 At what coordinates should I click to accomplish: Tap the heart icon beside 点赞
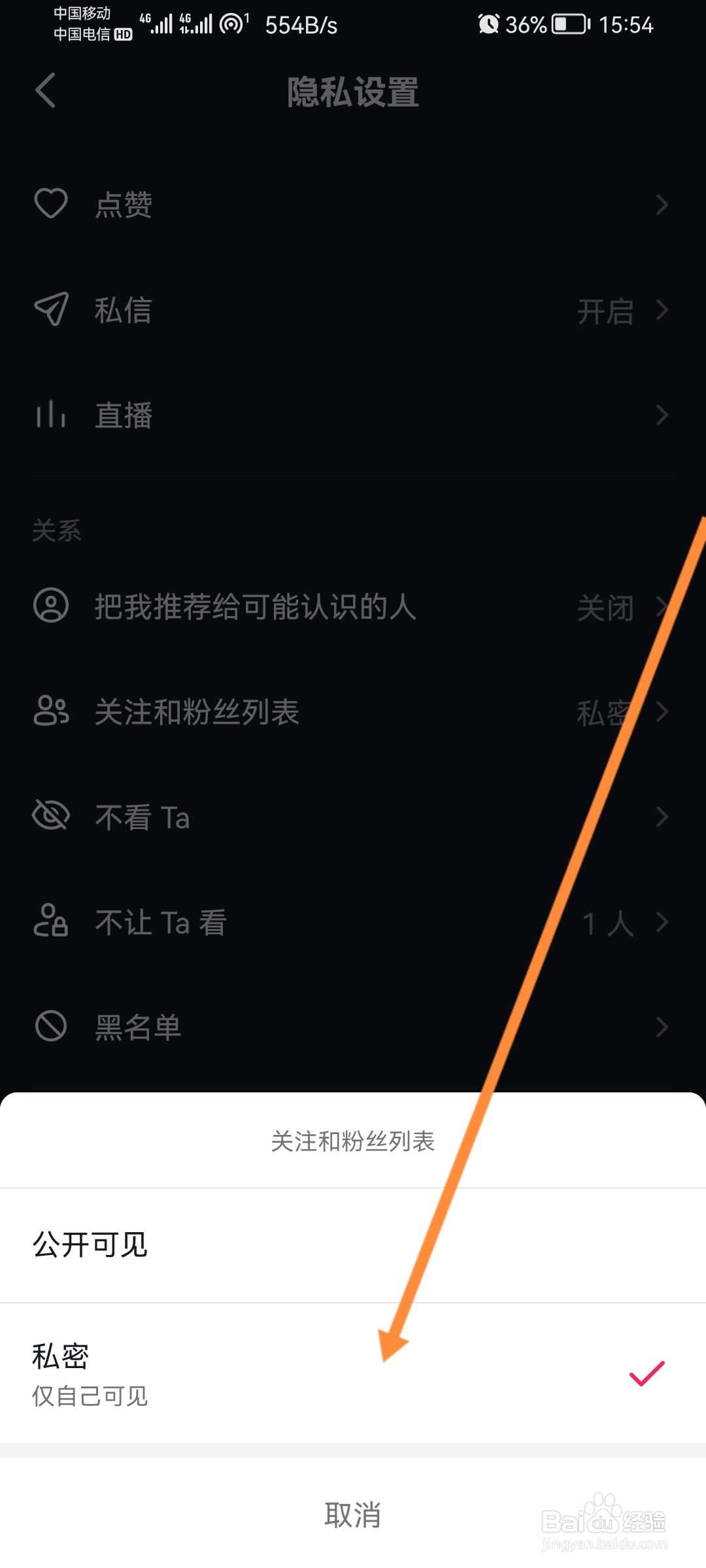52,203
